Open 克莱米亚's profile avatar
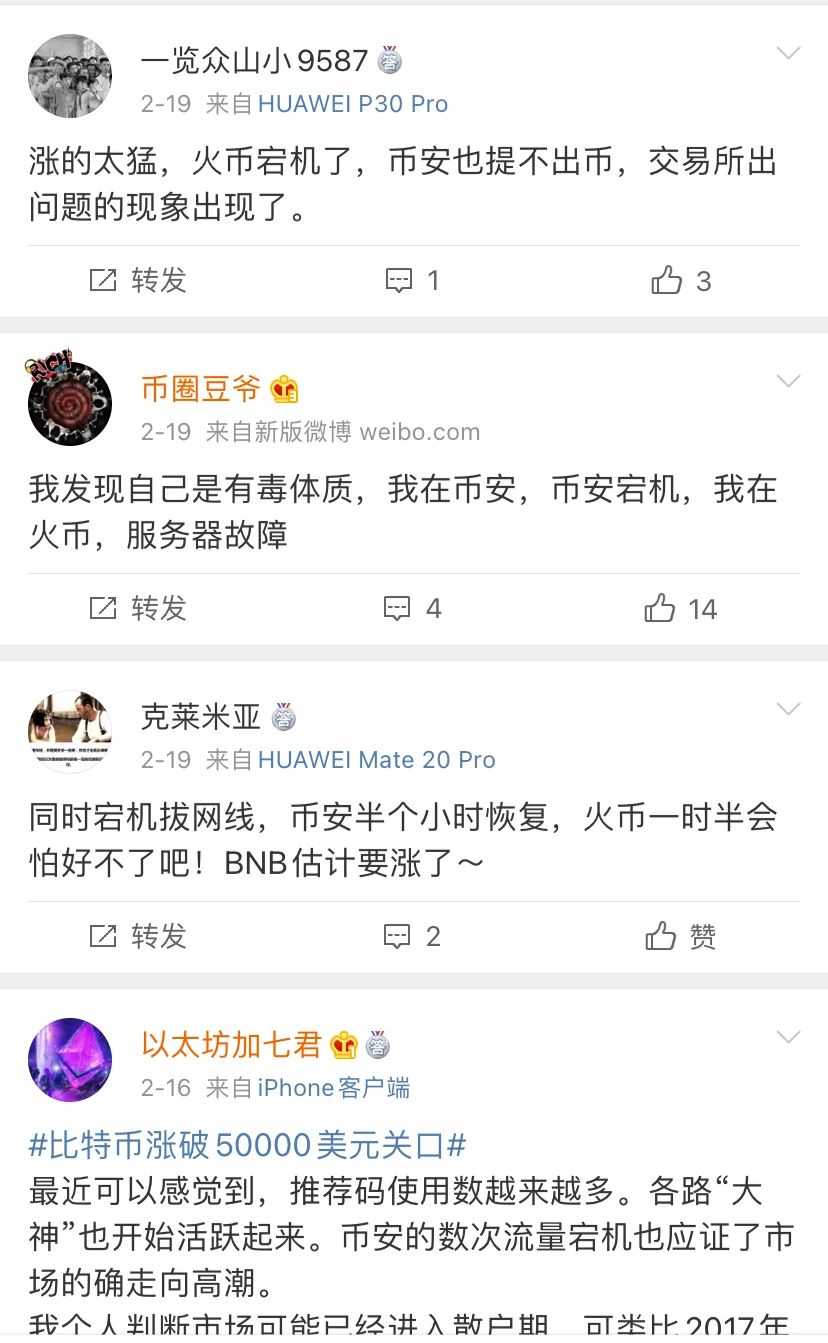828x1343 pixels. coord(69,732)
